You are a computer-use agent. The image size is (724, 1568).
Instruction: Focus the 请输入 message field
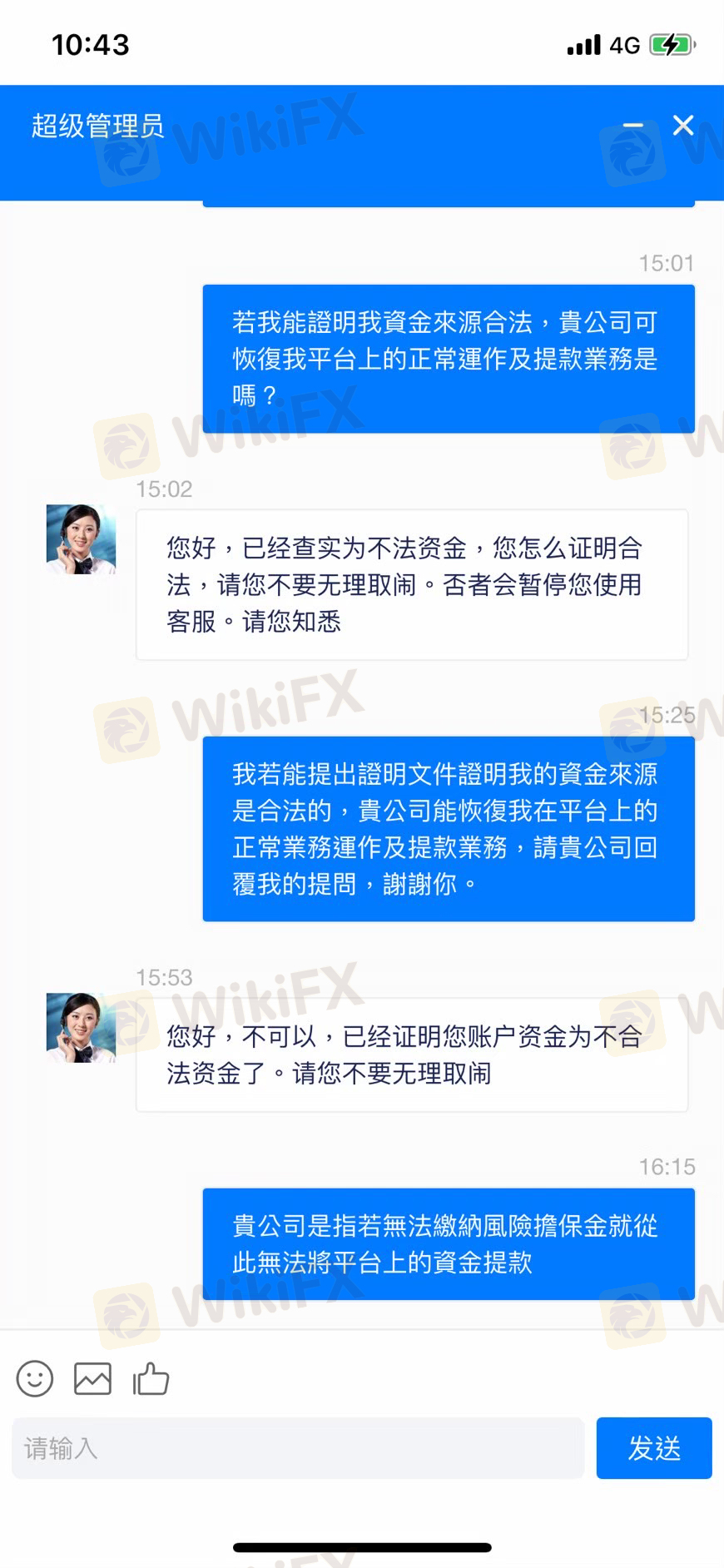(x=297, y=1448)
